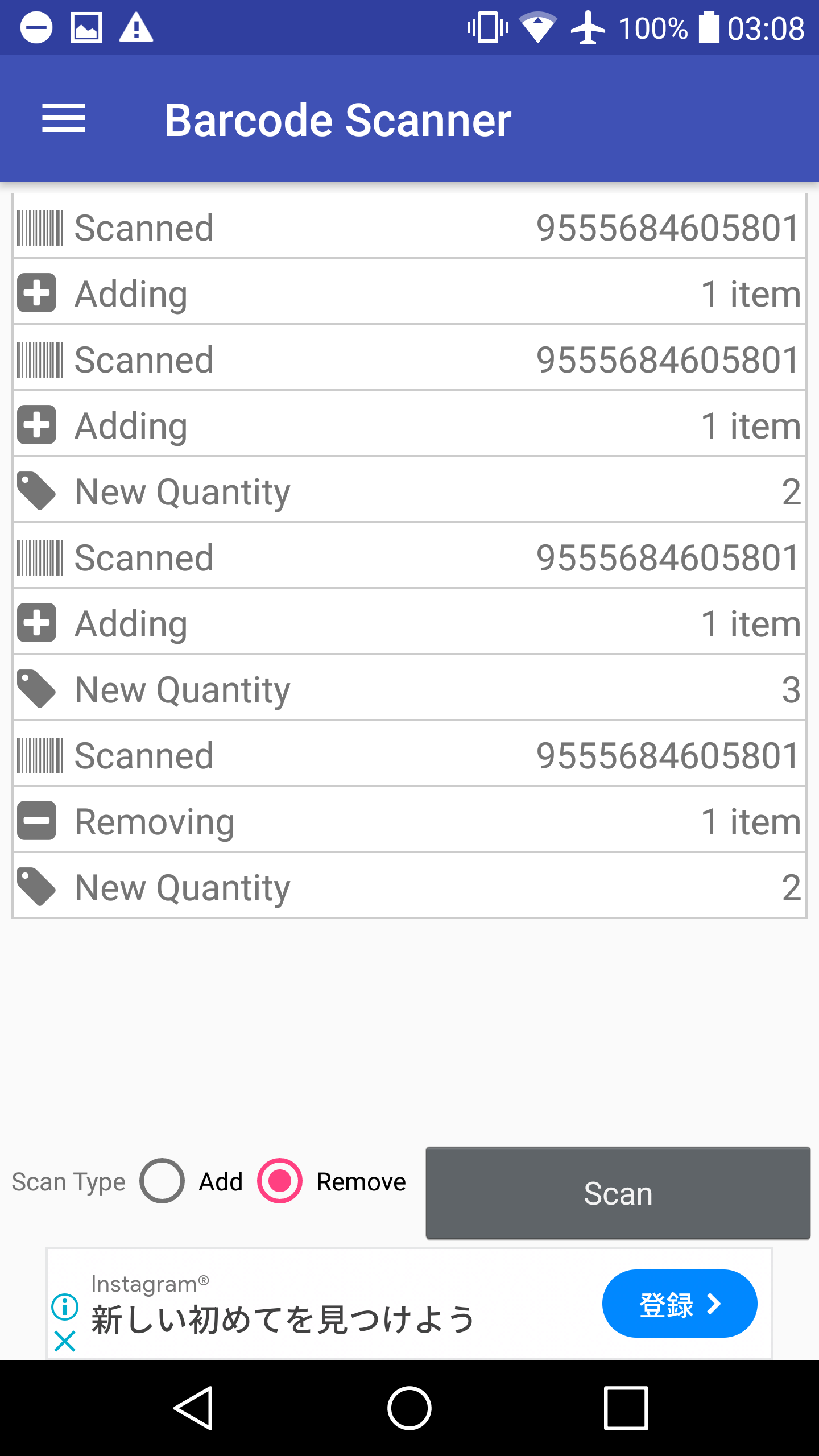This screenshot has height=1456, width=819.
Task: Tap the 登録 button on the Instagram ad
Action: [x=679, y=1304]
